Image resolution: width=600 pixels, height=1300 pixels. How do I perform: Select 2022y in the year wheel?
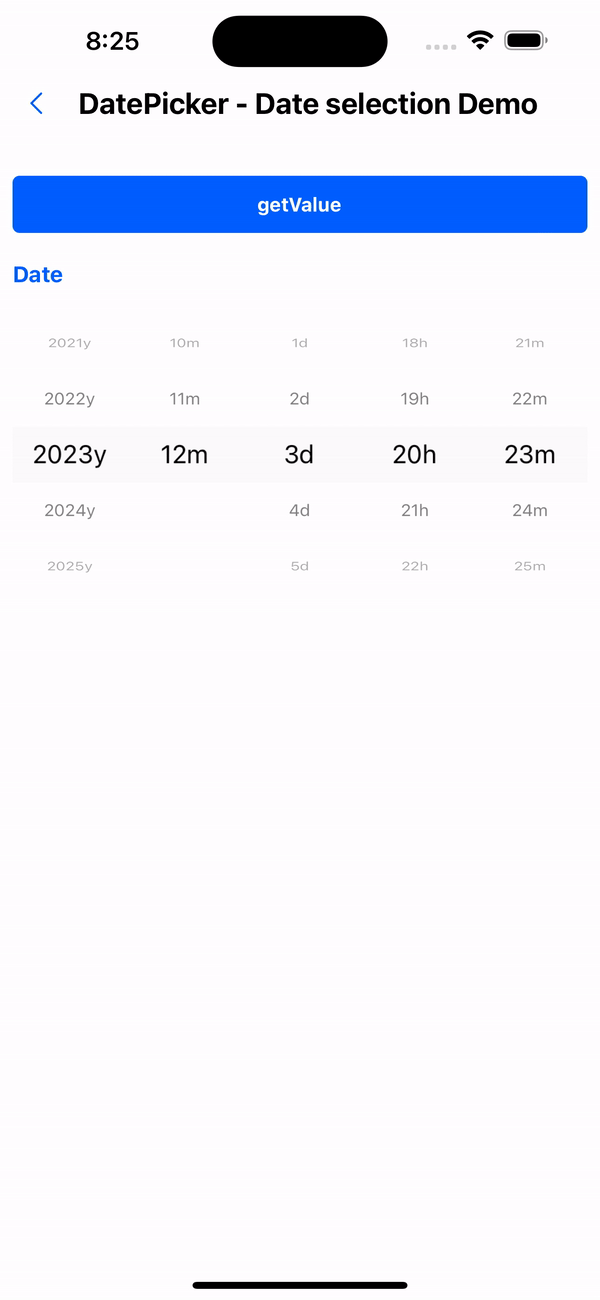[70, 399]
